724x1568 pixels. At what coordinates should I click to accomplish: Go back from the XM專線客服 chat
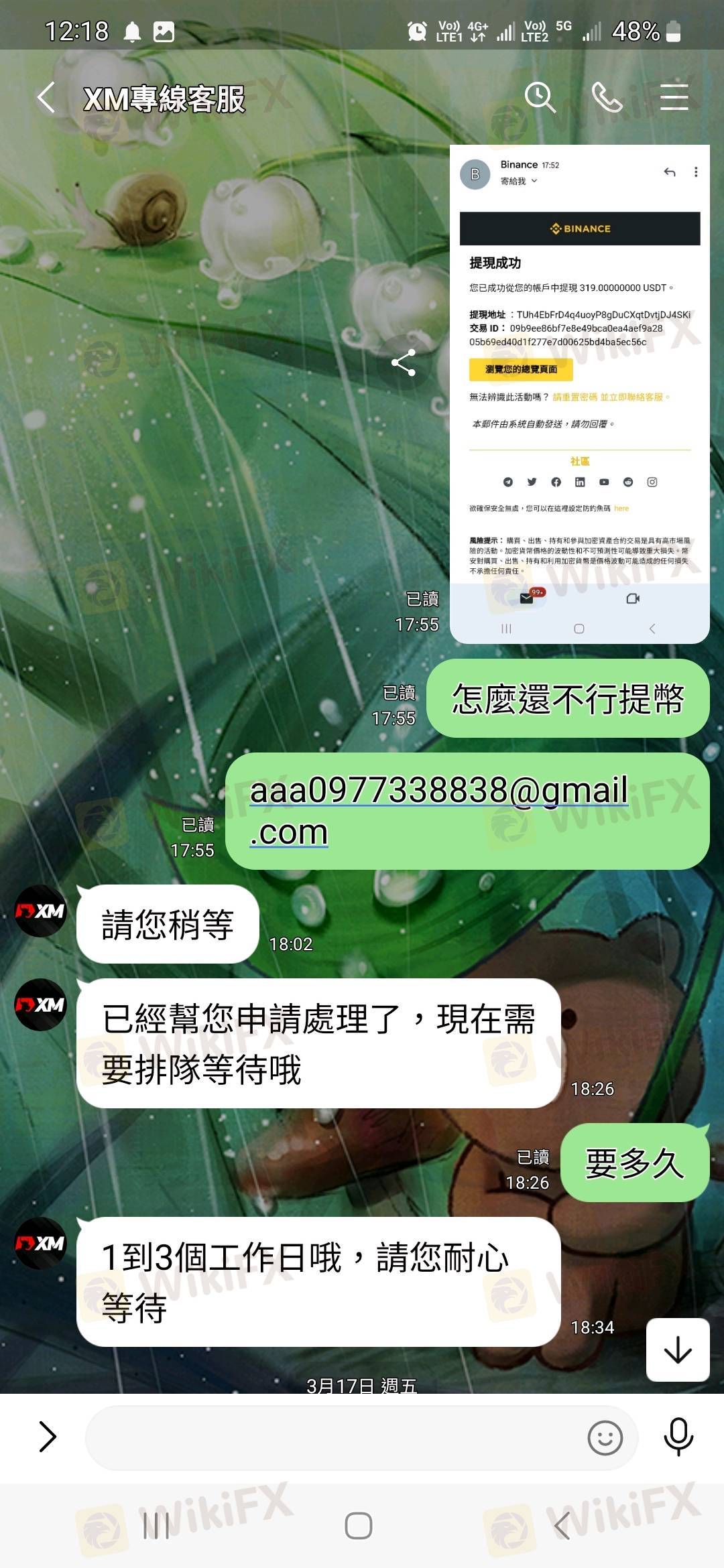click(46, 98)
